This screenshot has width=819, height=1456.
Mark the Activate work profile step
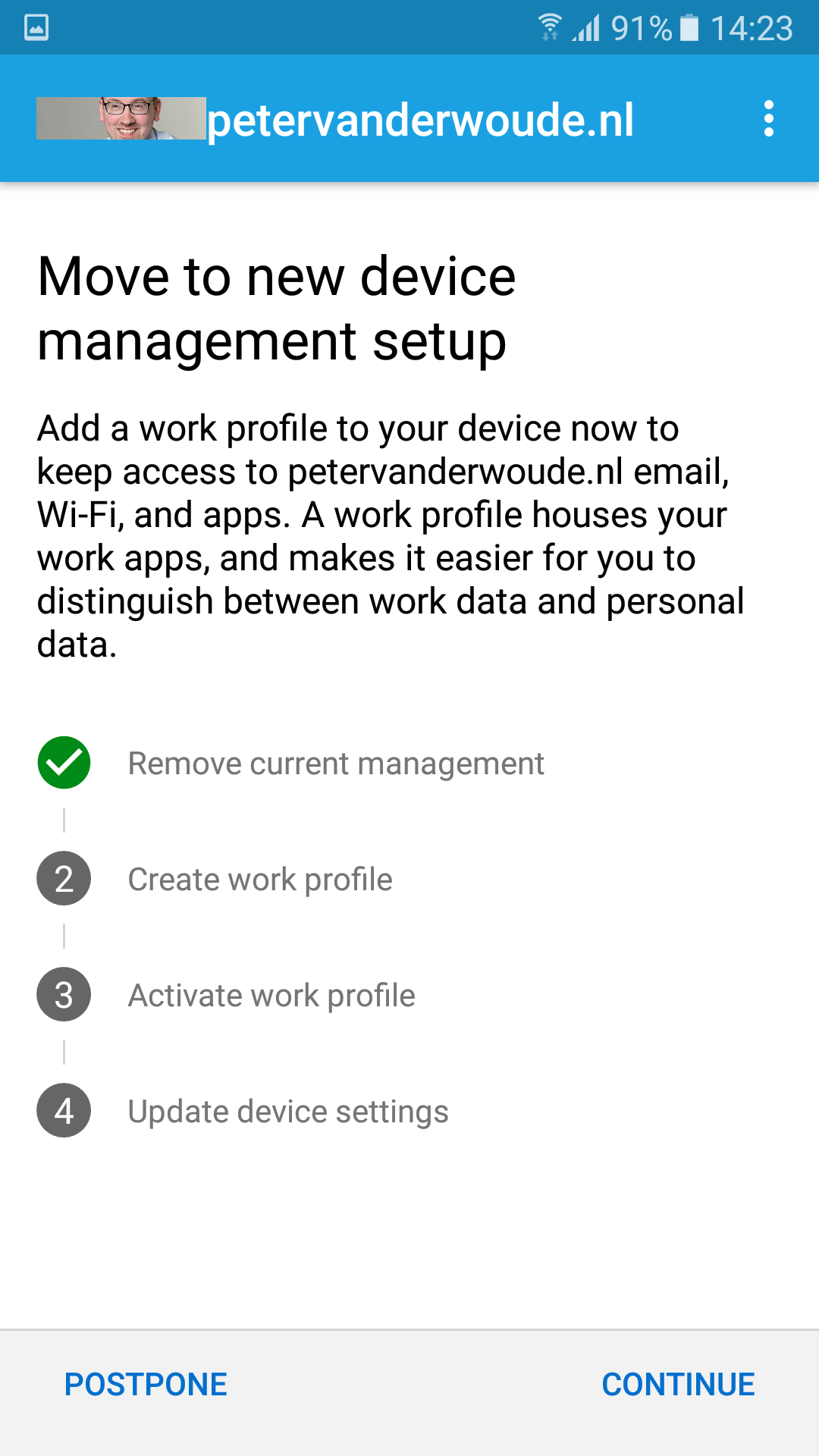(271, 994)
